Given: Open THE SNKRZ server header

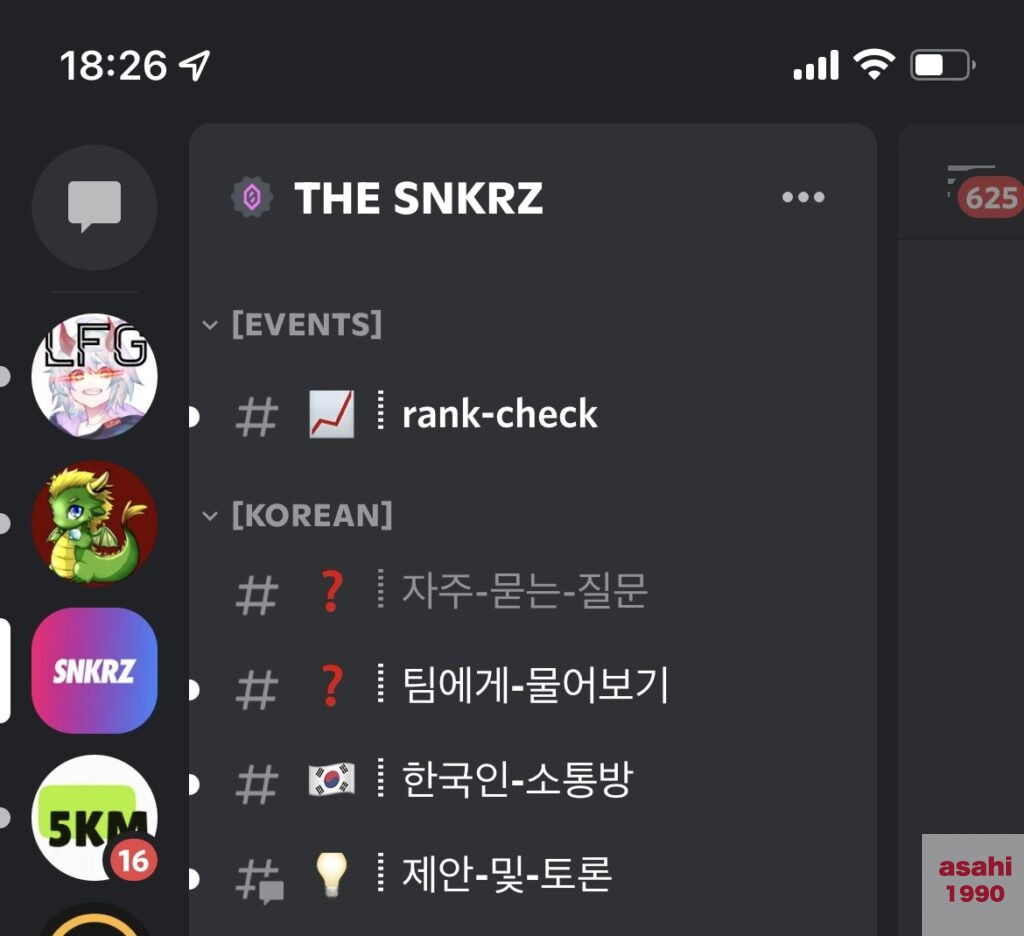Looking at the screenshot, I should 418,198.
